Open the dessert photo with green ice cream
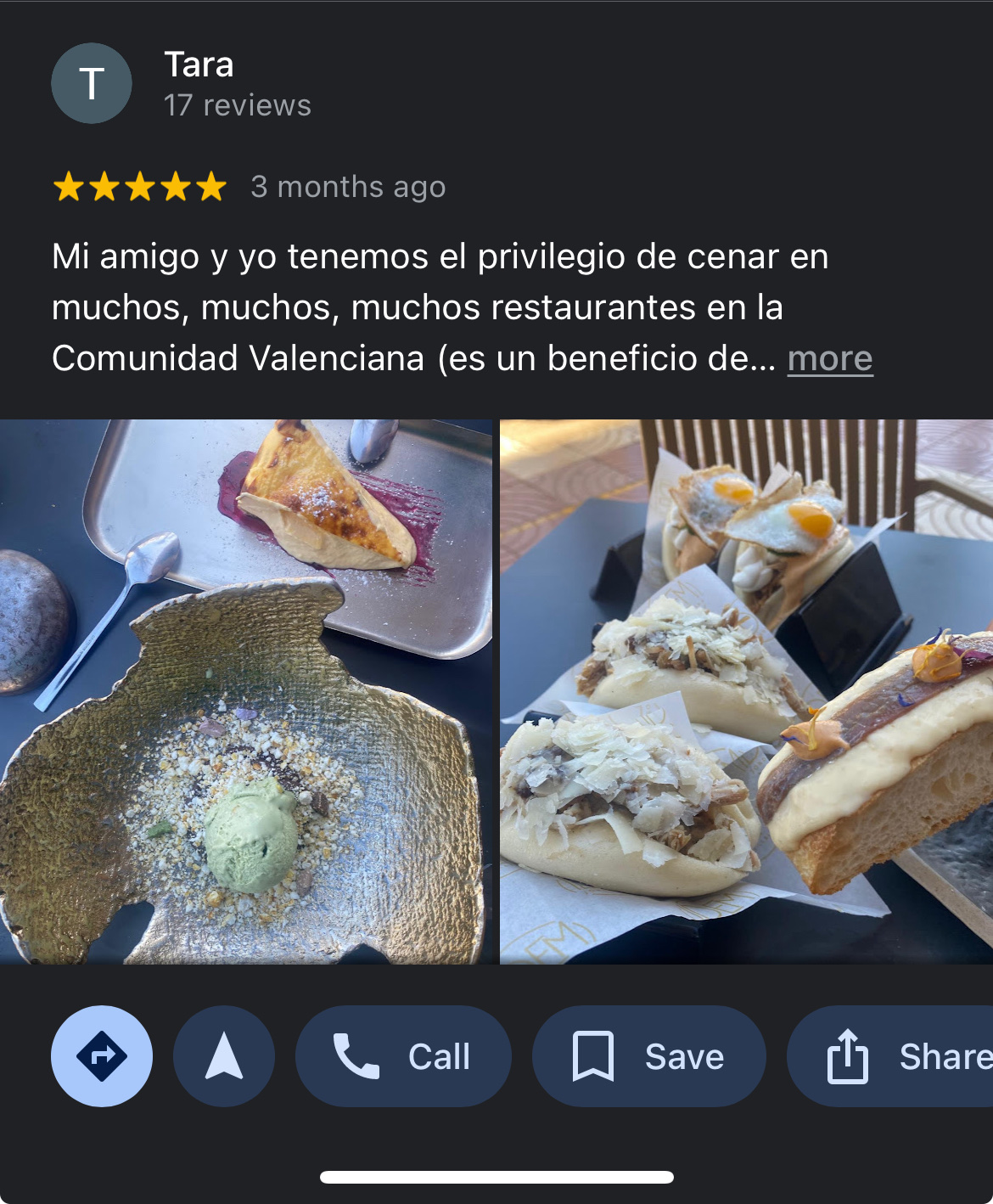 tap(245, 691)
